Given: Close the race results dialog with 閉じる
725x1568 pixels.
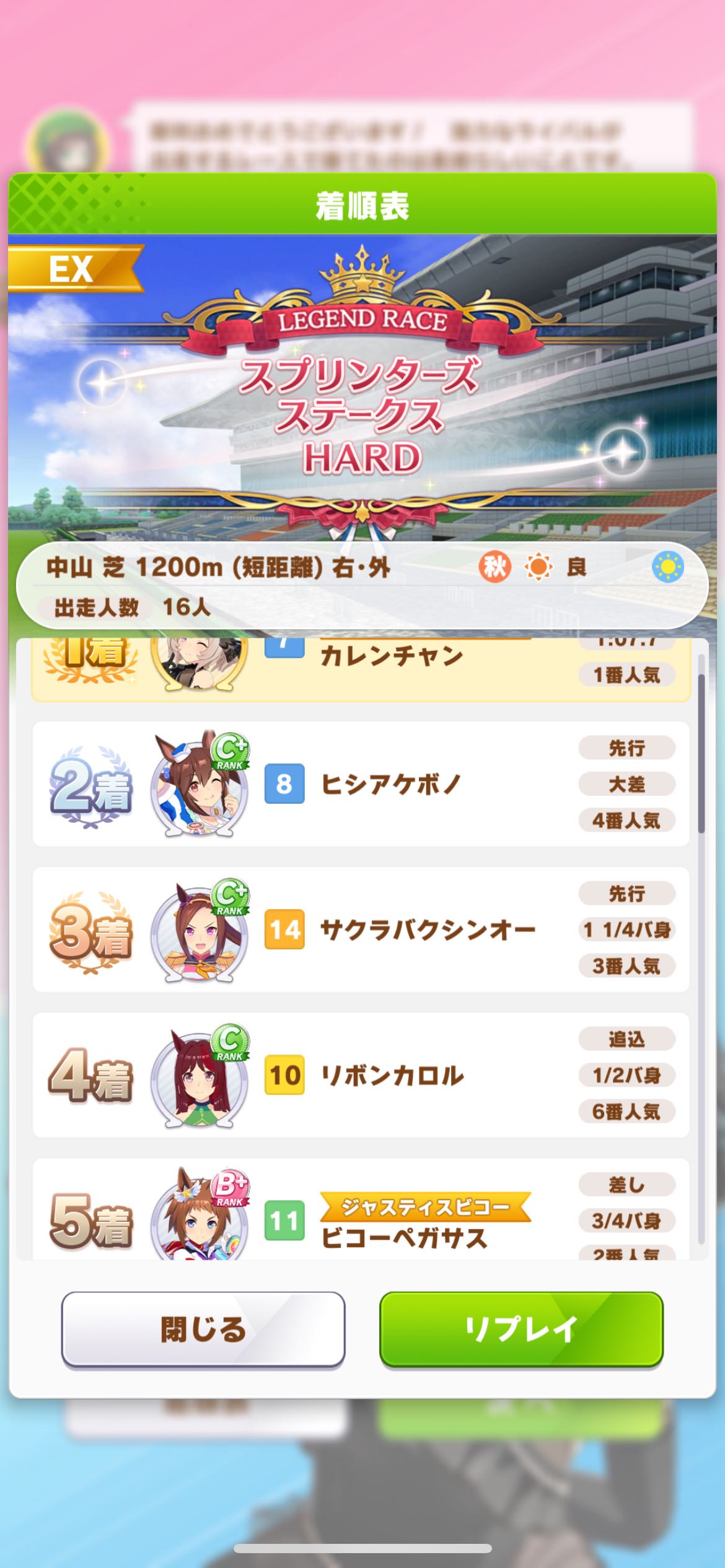Looking at the screenshot, I should click(203, 1329).
